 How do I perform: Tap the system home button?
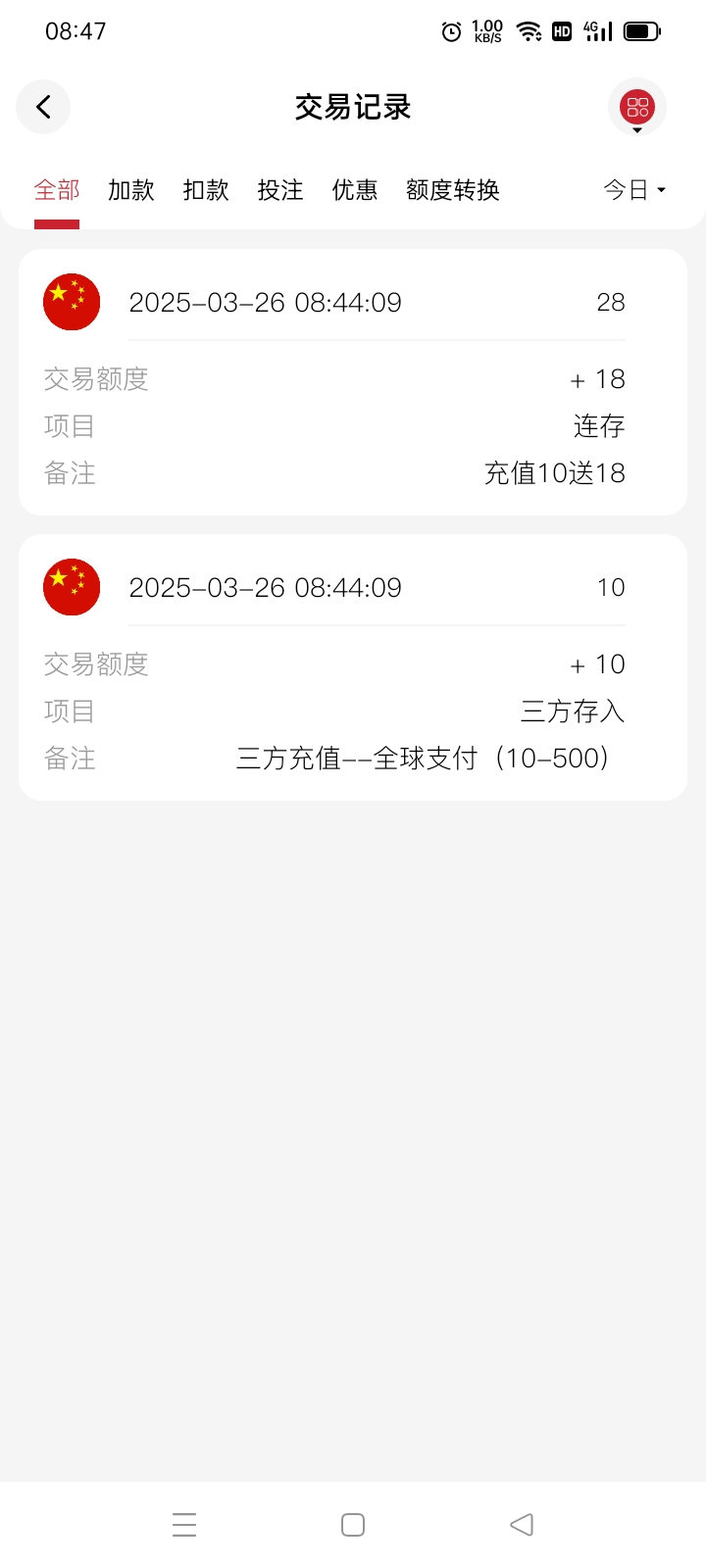[353, 1525]
